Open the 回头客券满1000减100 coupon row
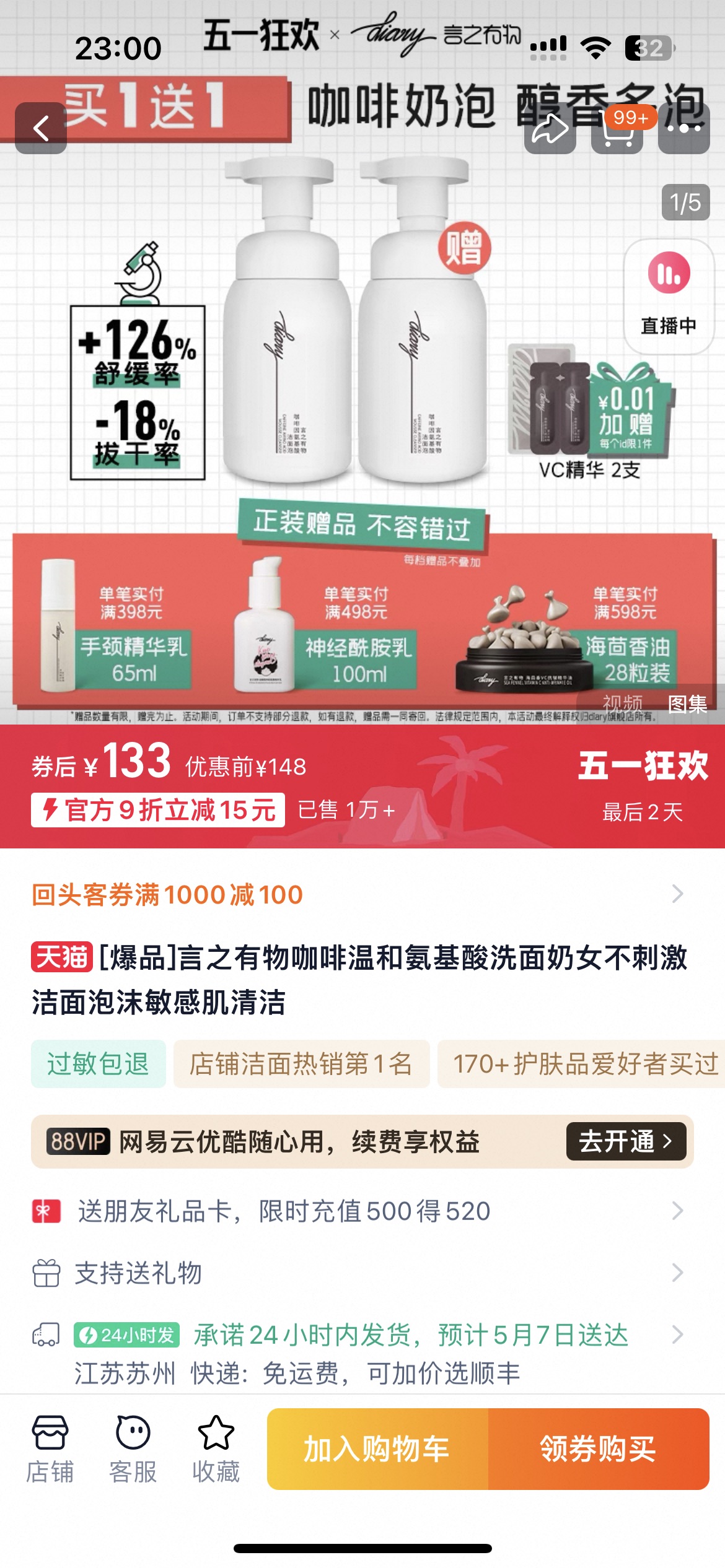 [x=362, y=894]
